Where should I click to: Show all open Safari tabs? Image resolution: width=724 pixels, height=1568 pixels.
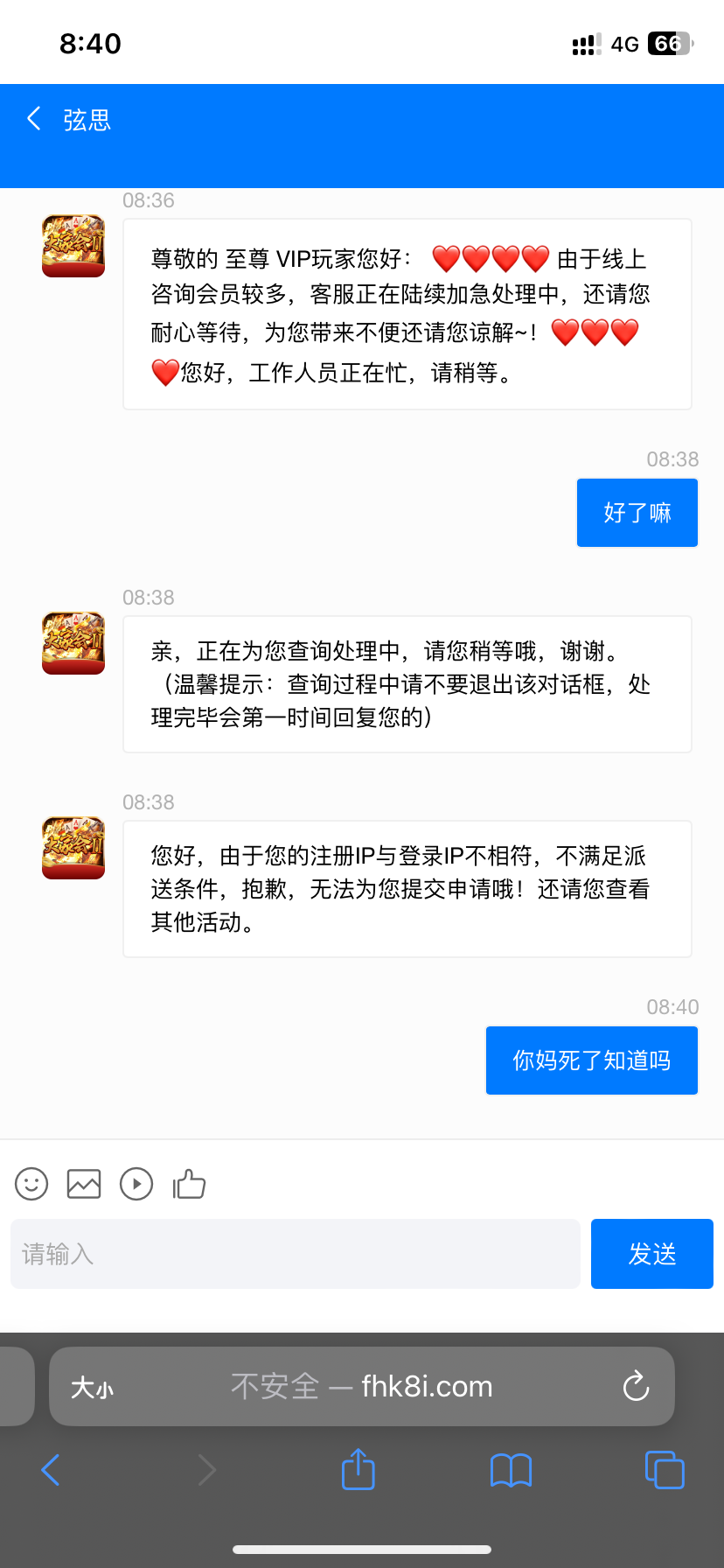(665, 1470)
